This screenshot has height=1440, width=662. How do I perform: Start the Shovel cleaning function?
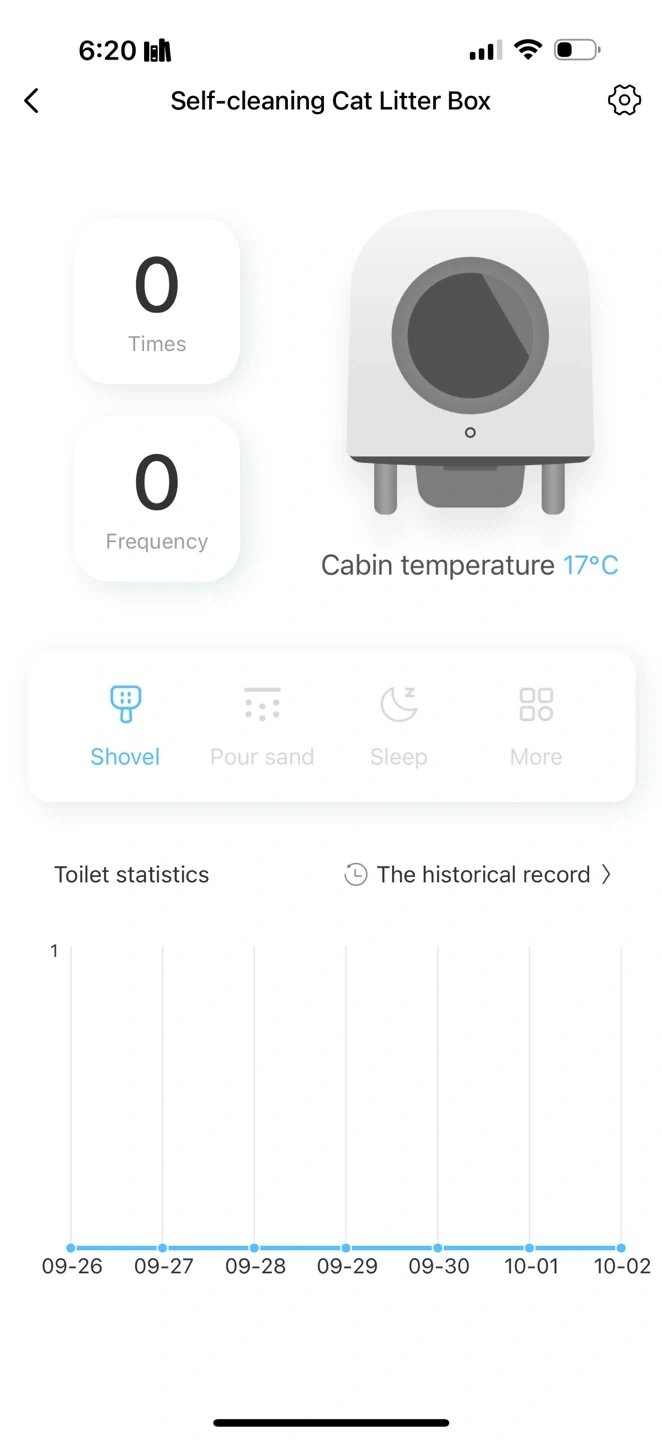(x=125, y=725)
